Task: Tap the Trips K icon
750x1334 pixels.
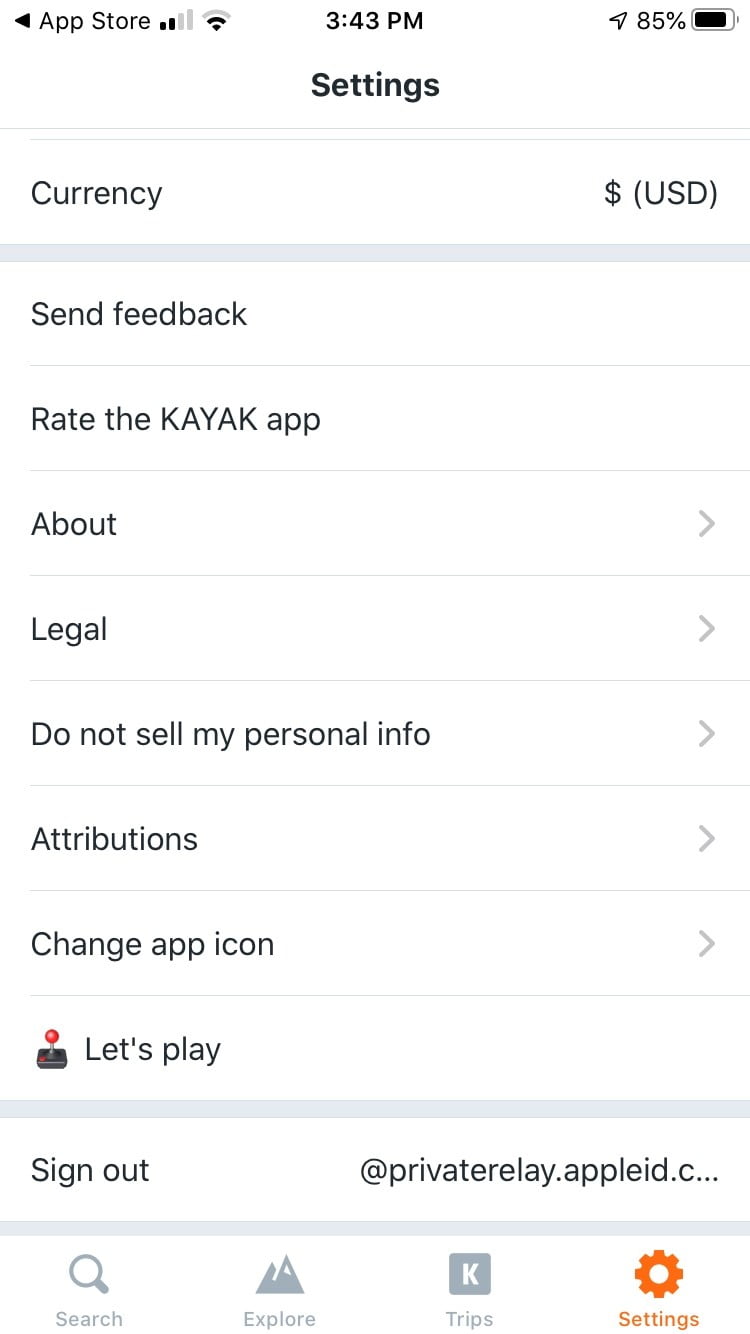Action: coord(469,1274)
